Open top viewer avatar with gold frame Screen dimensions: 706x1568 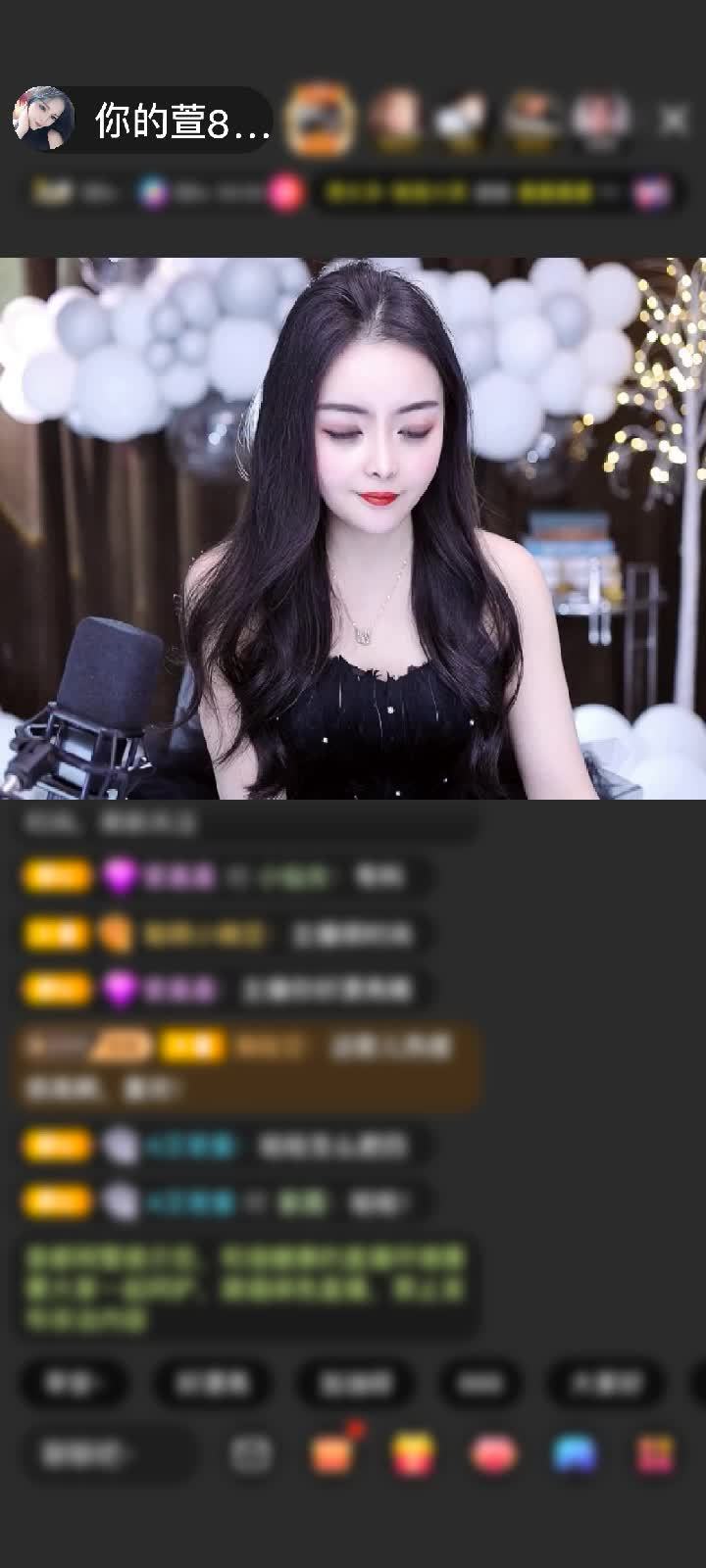(319, 121)
